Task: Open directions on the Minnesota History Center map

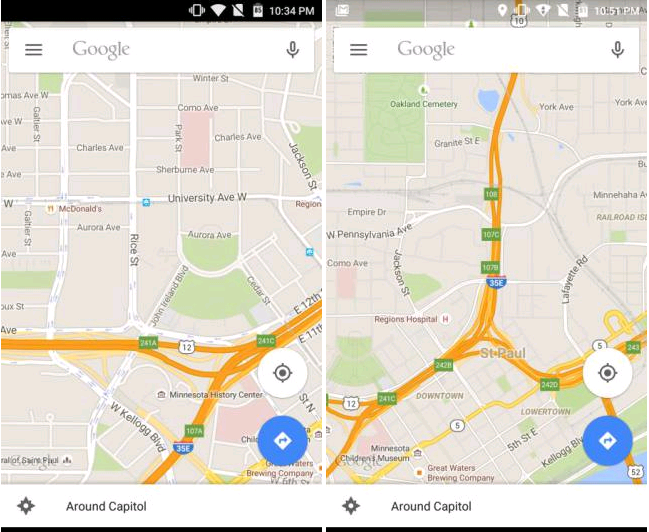Action: (x=282, y=440)
